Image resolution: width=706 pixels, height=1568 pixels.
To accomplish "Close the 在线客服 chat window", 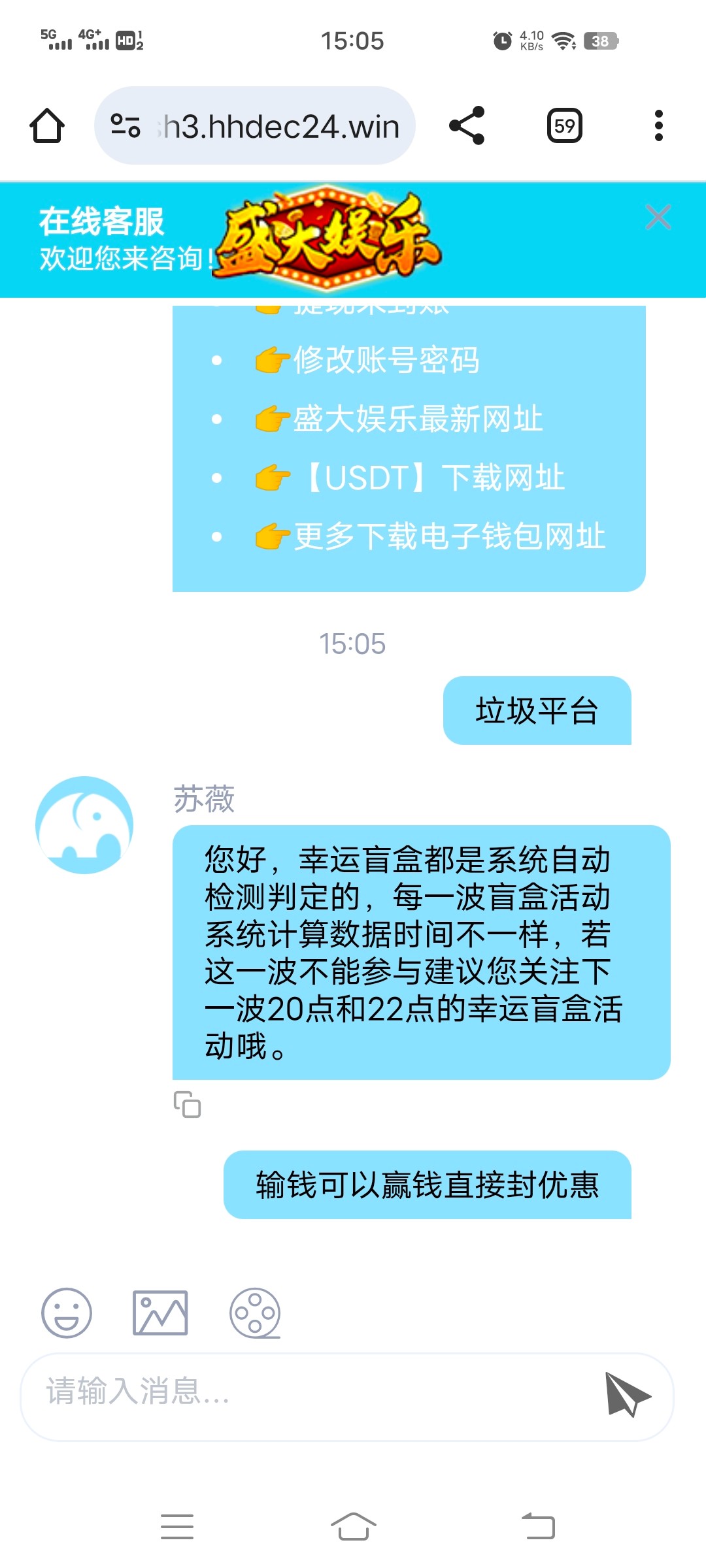I will tap(658, 218).
